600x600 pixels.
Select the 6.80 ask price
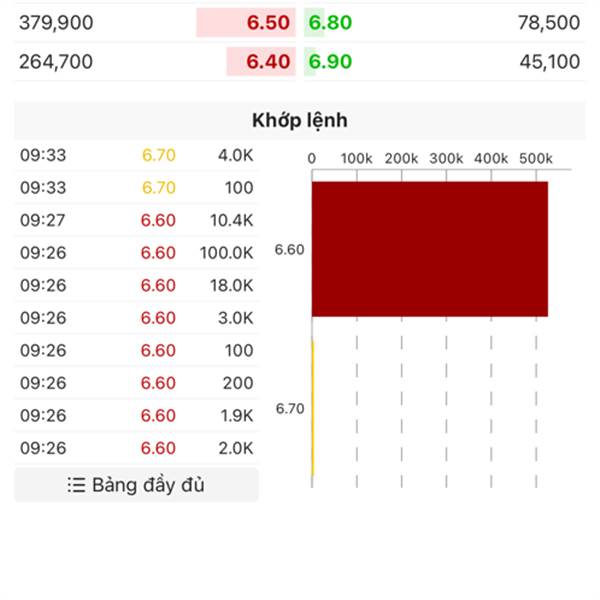pyautogui.click(x=330, y=23)
